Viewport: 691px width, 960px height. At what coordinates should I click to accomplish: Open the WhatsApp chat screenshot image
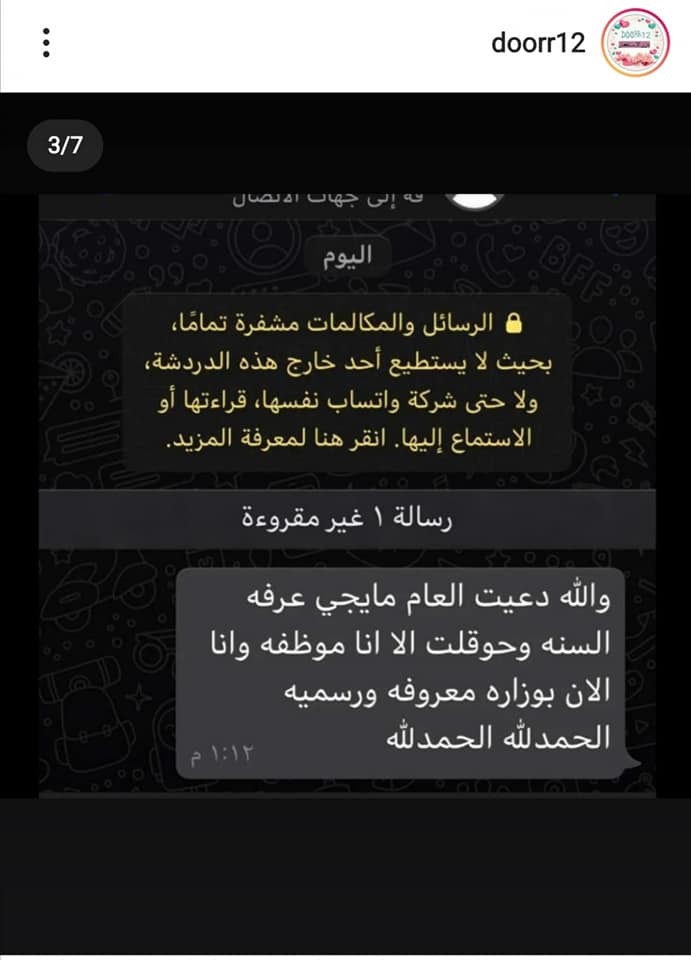(346, 495)
